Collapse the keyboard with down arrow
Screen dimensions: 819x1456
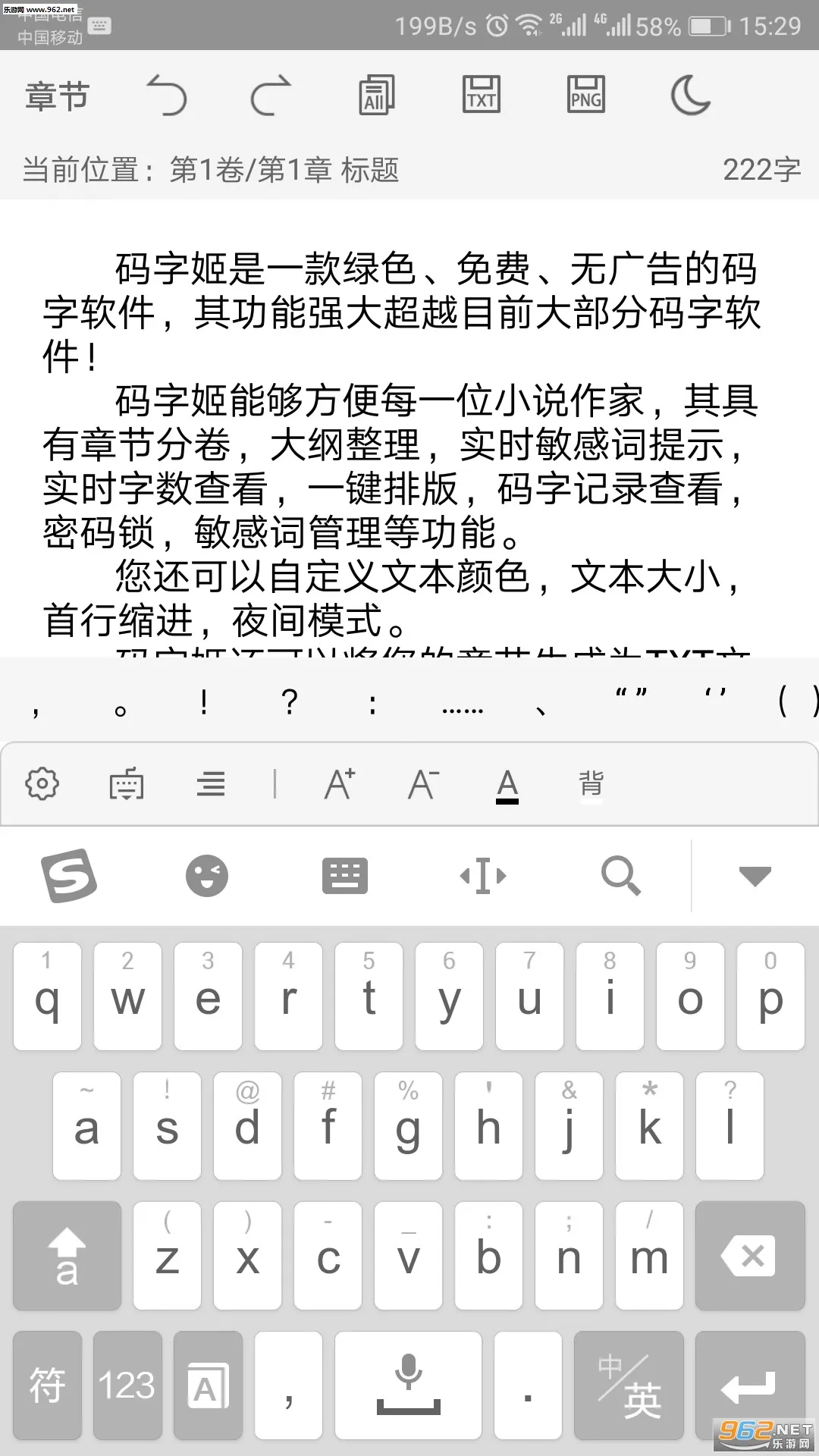pos(755,876)
